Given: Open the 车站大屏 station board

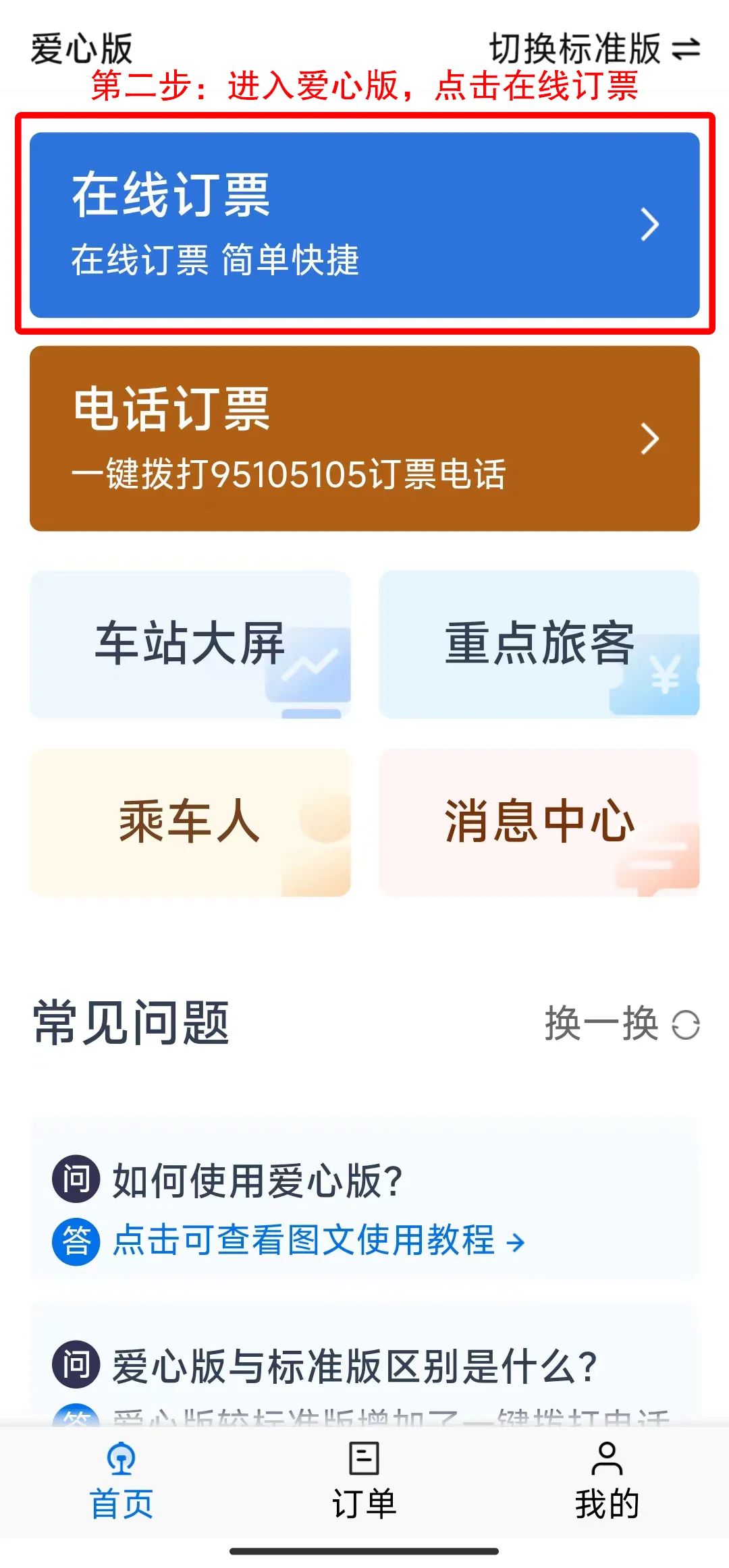Looking at the screenshot, I should coord(190,644).
